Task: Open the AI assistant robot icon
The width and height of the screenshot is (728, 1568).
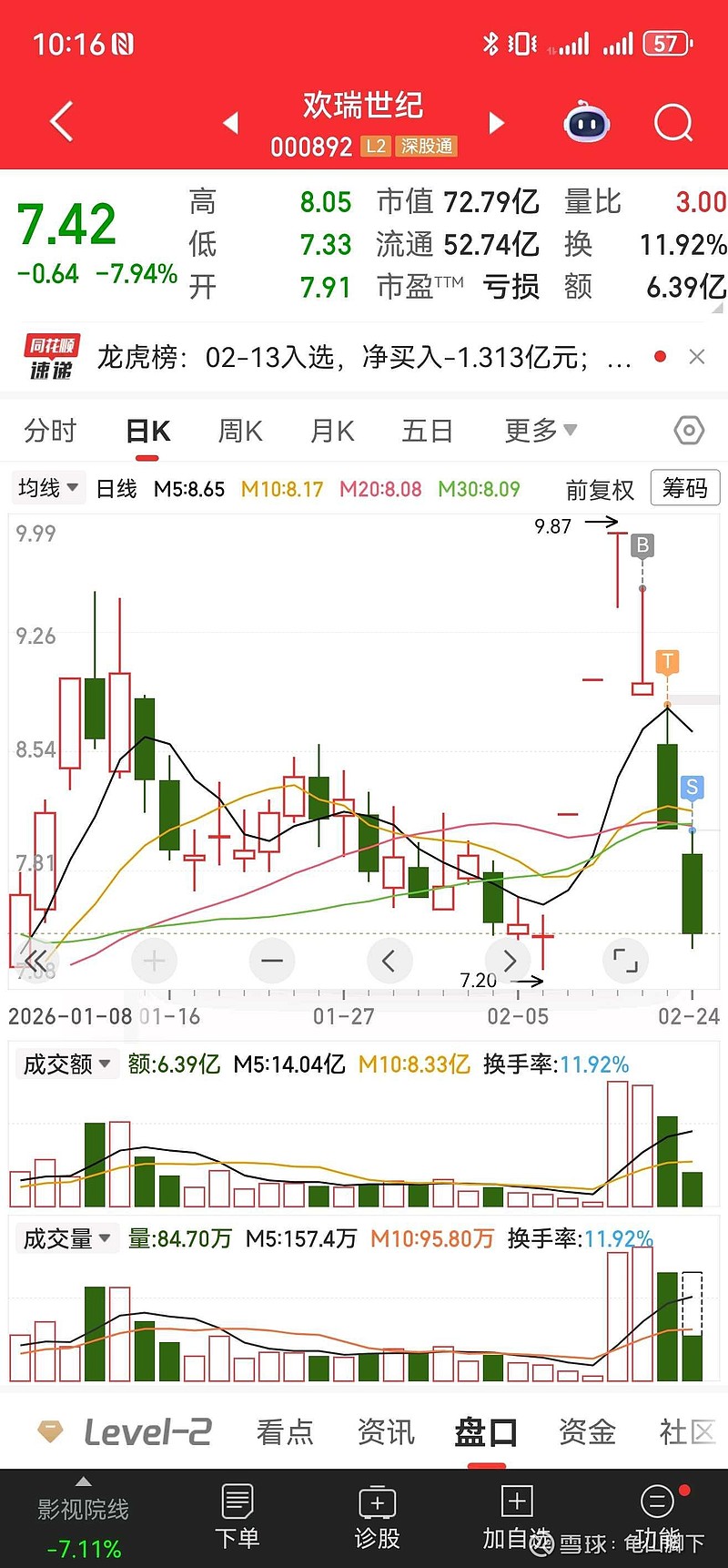Action: pyautogui.click(x=585, y=121)
